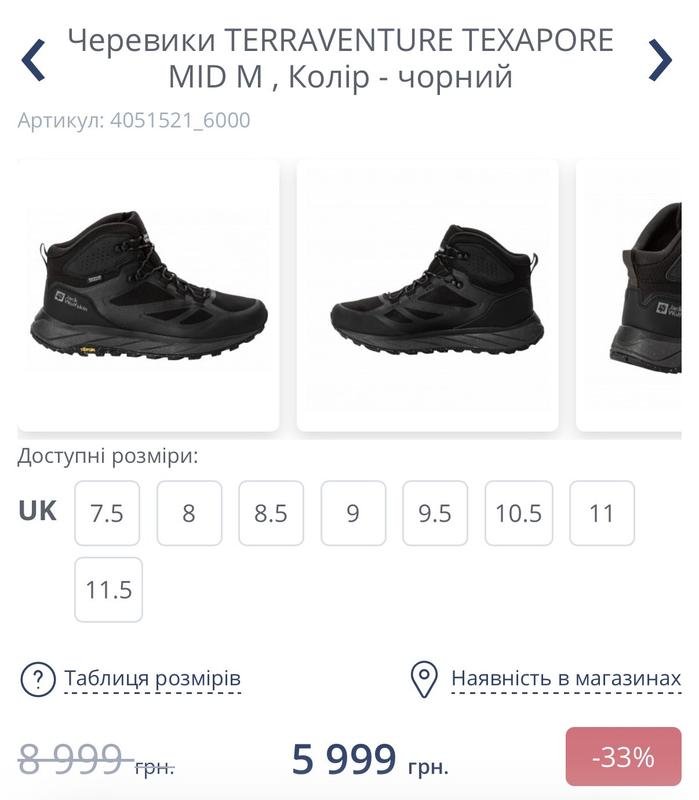Select UK size 8
This screenshot has height=800, width=699.
pyautogui.click(x=189, y=514)
